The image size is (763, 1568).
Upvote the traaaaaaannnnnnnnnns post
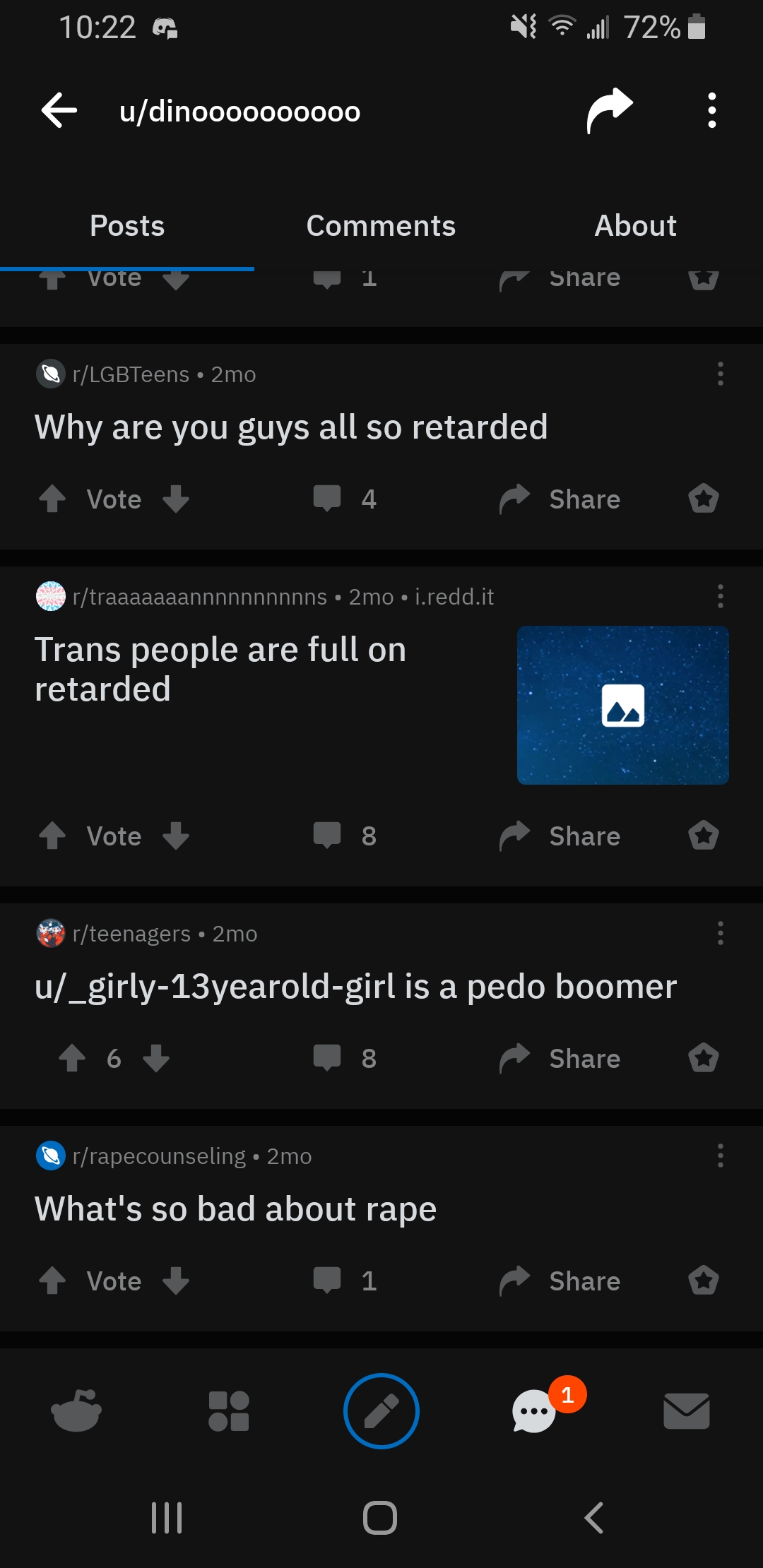[54, 836]
